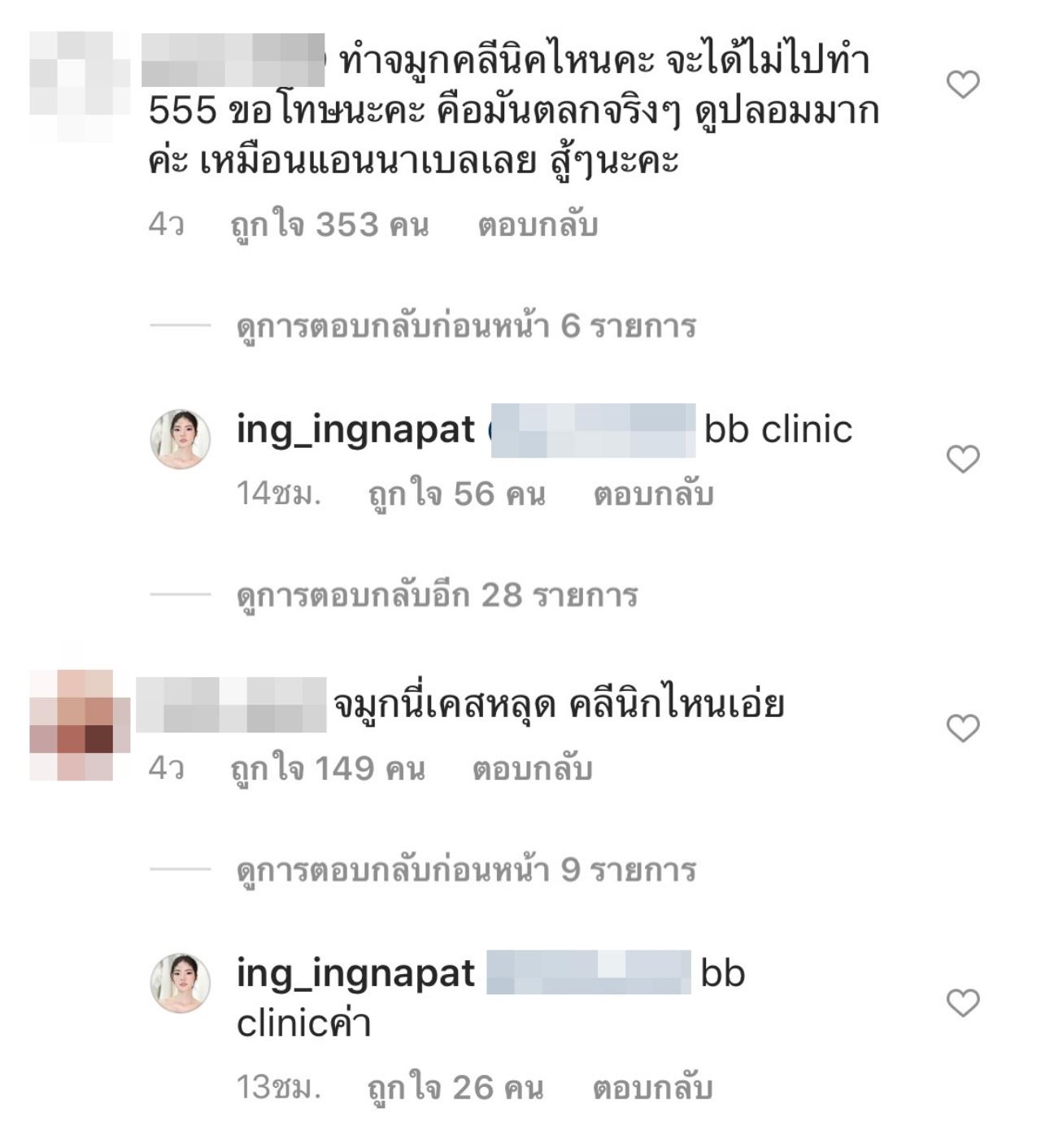Reply to the comment with 149 likes
The image size is (1041, 1148).
(x=533, y=769)
